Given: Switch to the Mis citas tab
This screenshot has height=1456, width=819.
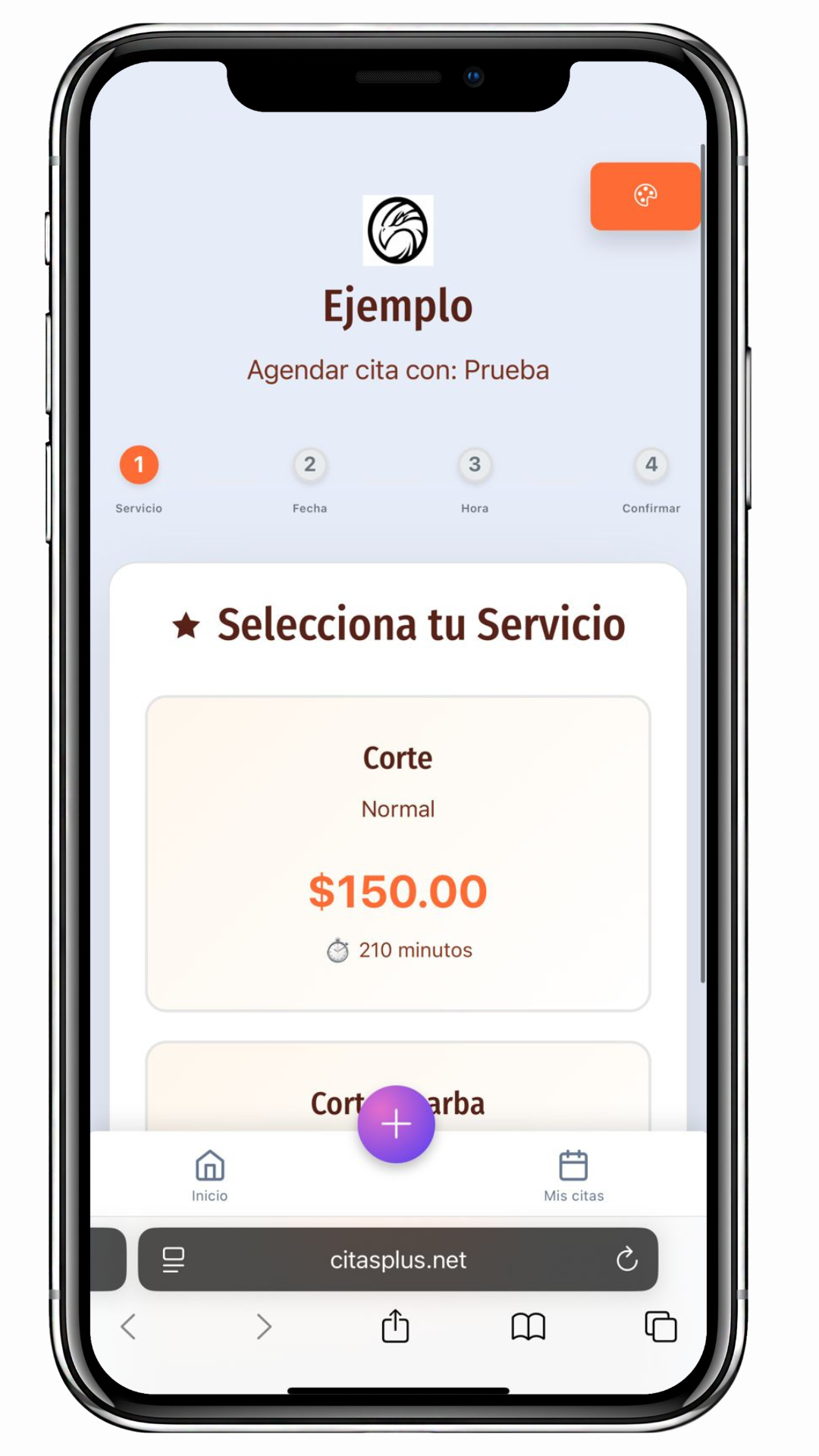Looking at the screenshot, I should point(573,1175).
